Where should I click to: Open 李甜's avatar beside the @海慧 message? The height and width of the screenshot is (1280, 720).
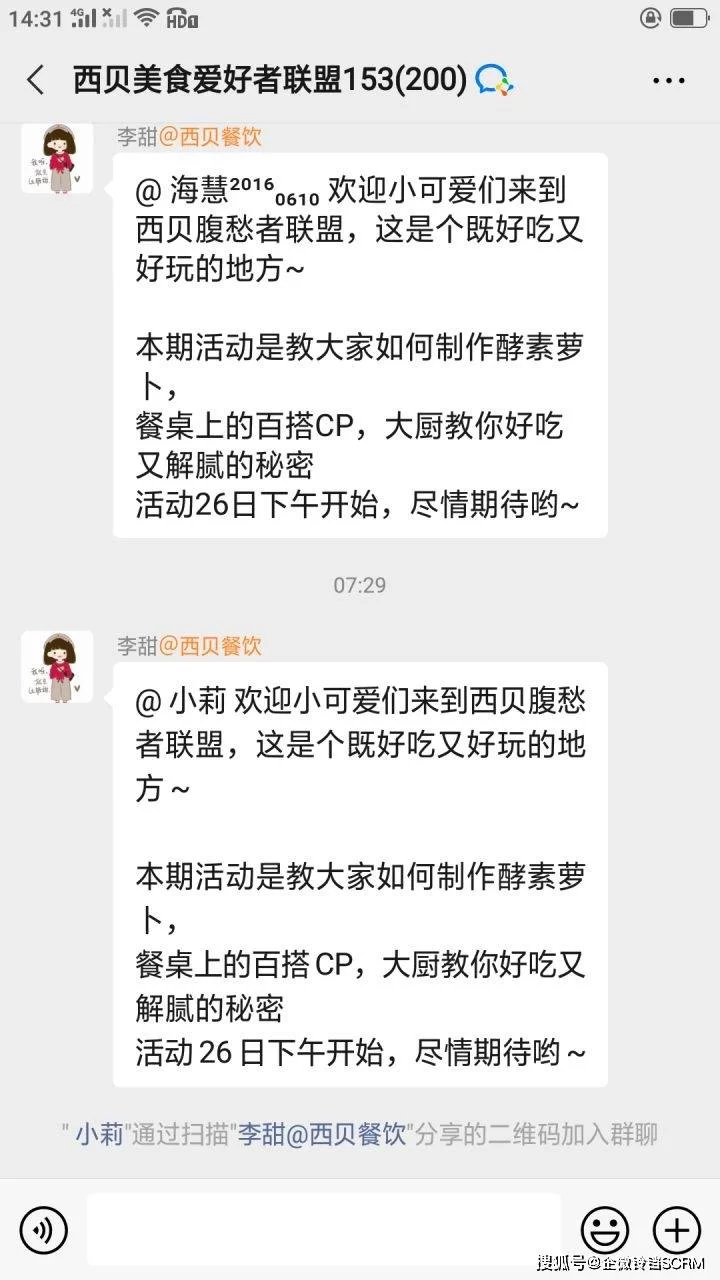[57, 158]
